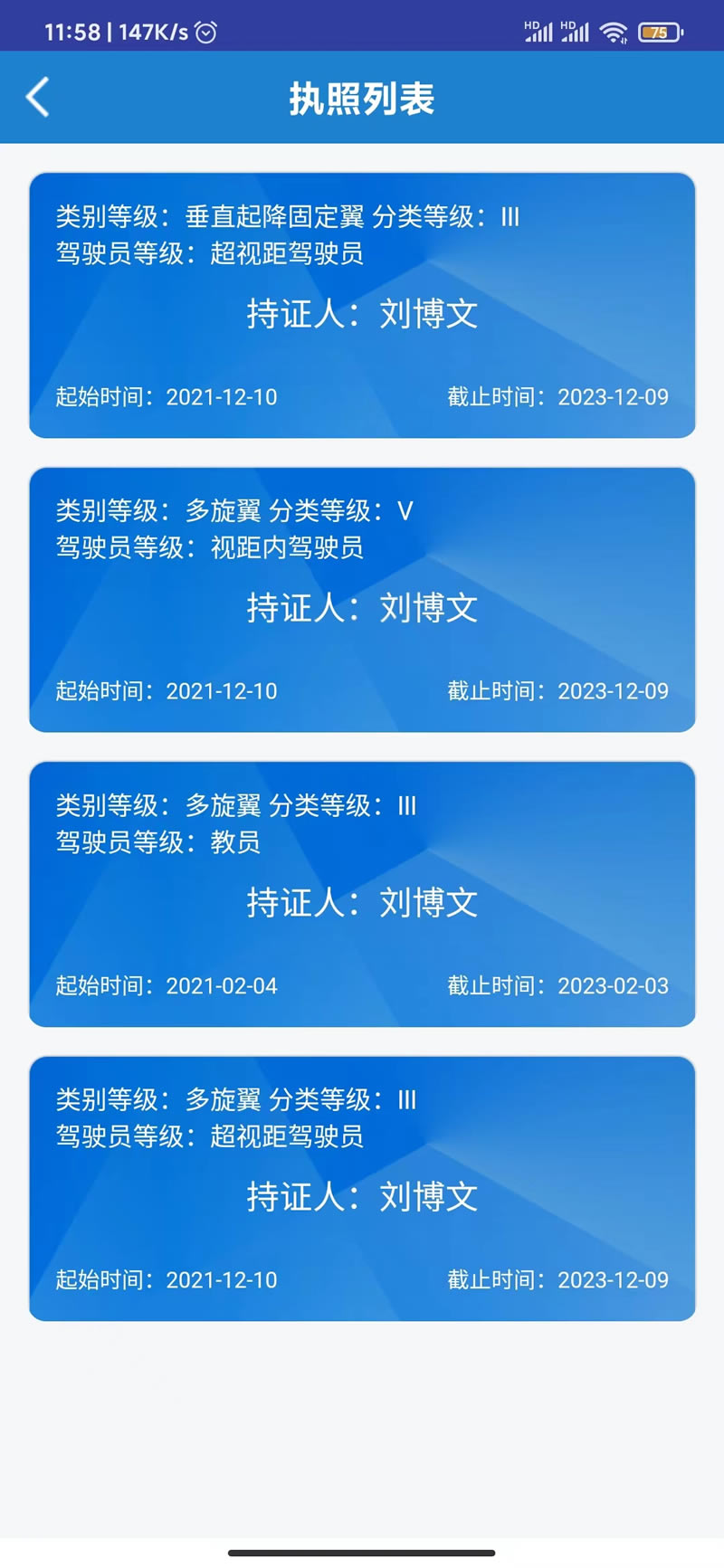724x1568 pixels.
Task: Tap the back arrow to return
Action: click(36, 96)
